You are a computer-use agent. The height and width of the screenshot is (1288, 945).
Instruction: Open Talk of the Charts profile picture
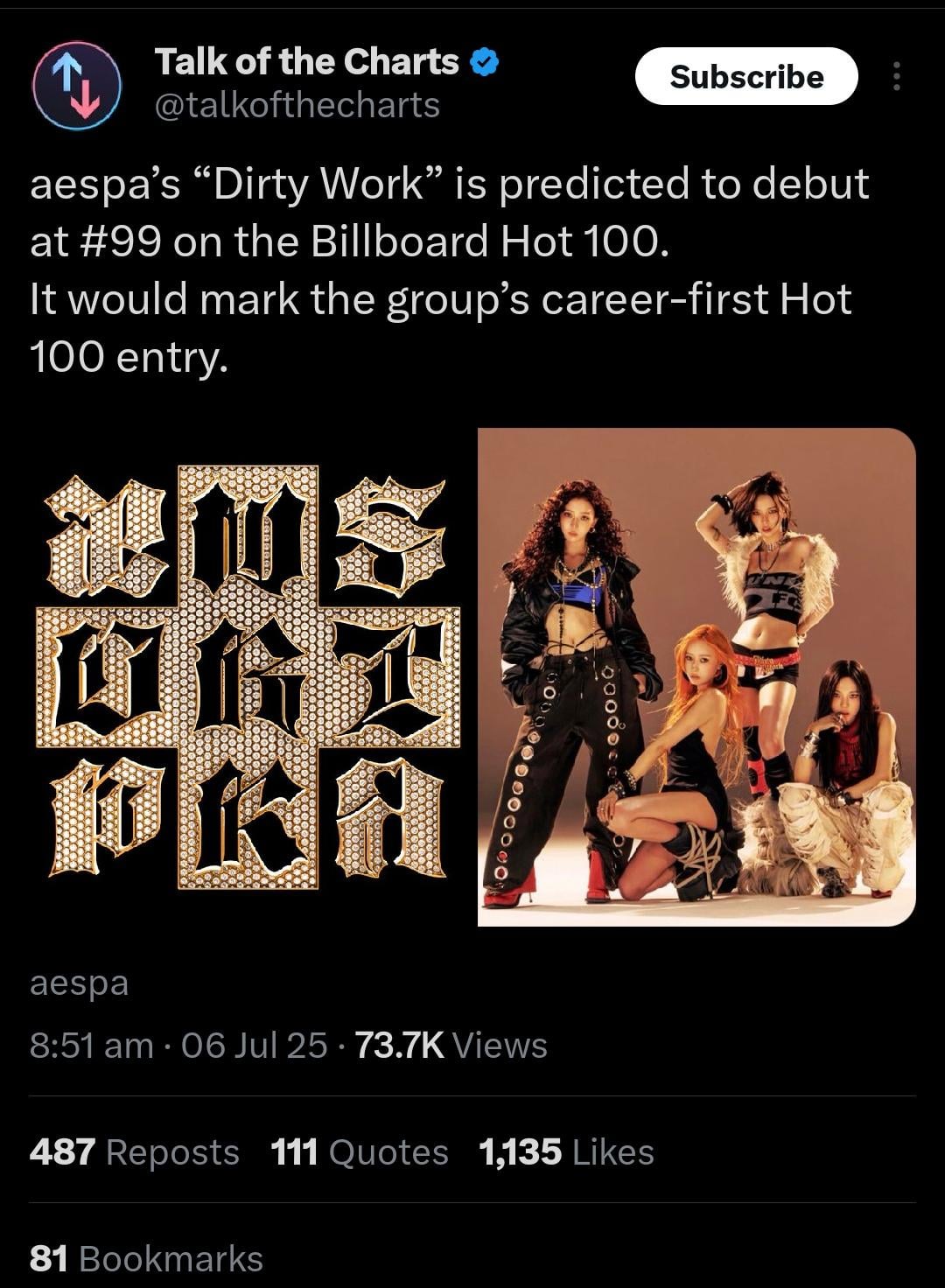point(76,85)
